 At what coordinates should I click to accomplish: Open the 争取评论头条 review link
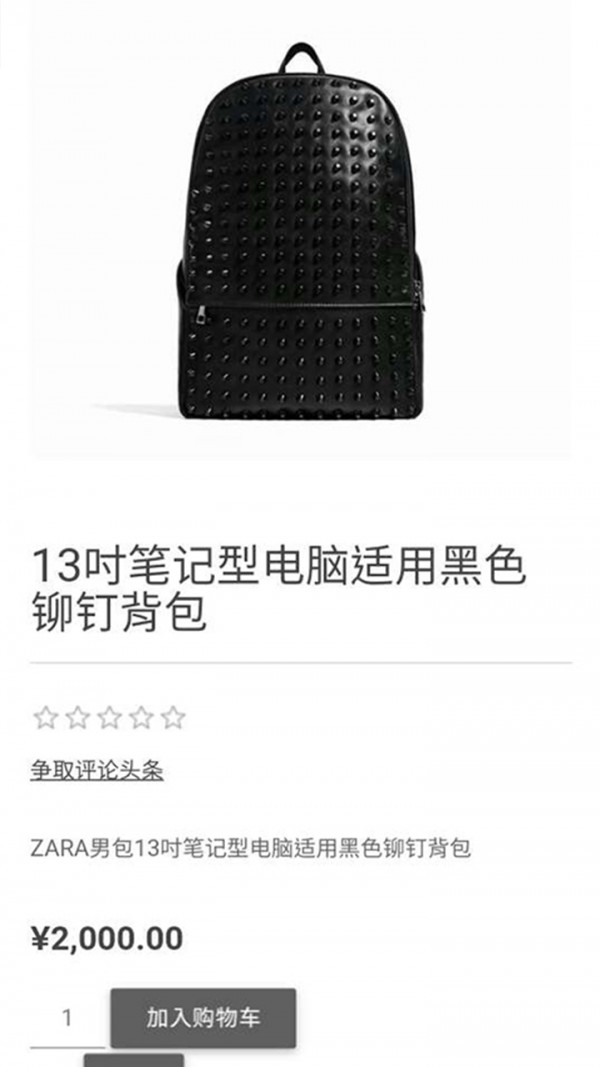pyautogui.click(x=97, y=770)
